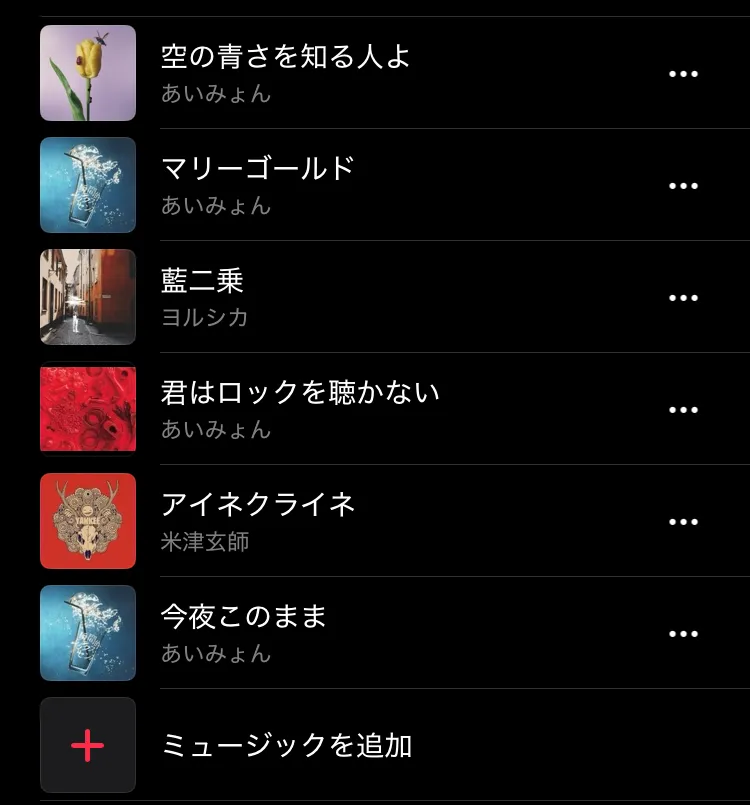Viewport: 750px width, 805px height.
Task: Play the song 君はロックを聴かない
Action: click(x=300, y=394)
